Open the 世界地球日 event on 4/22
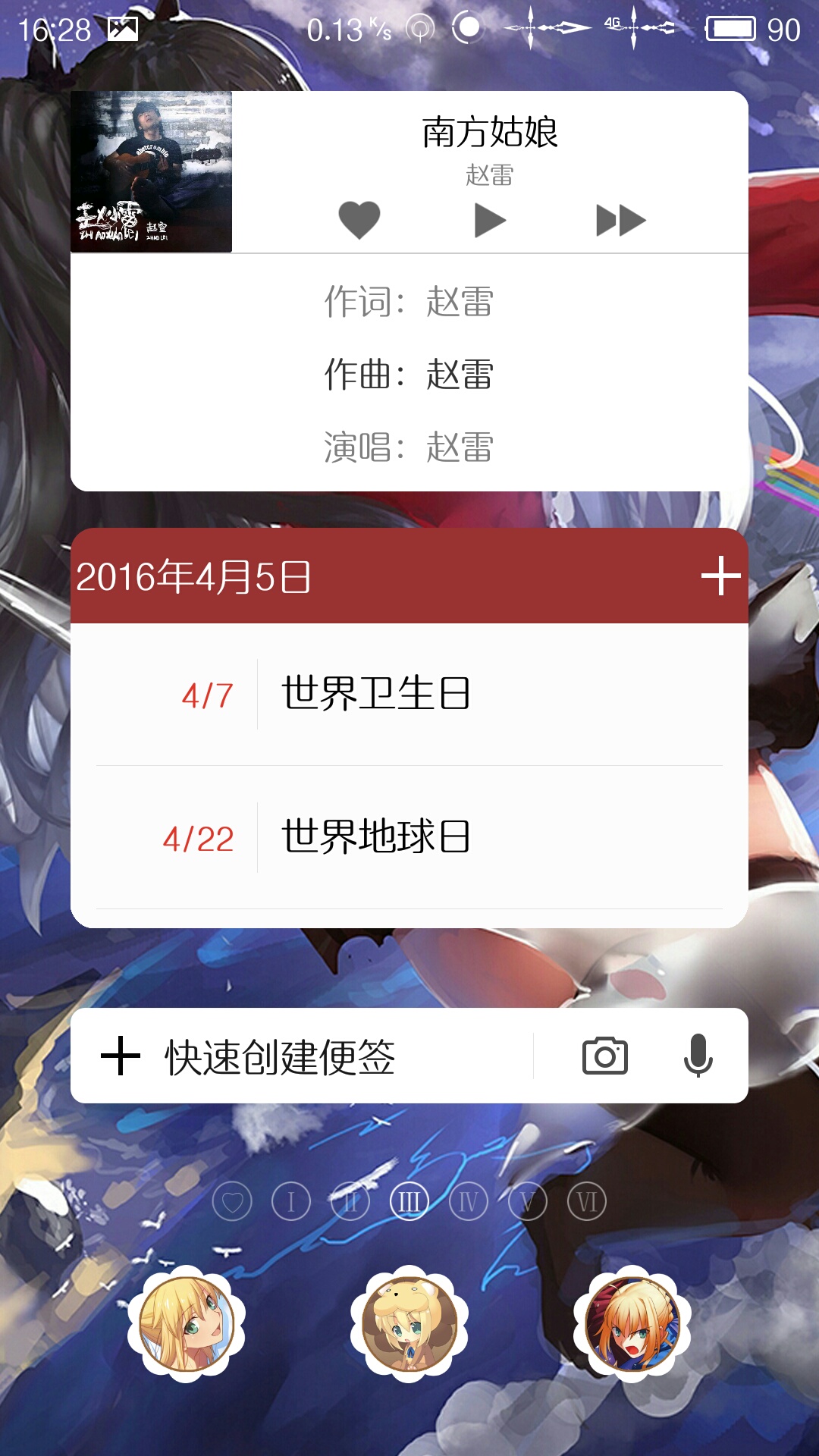Image resolution: width=819 pixels, height=1456 pixels. pos(409,837)
